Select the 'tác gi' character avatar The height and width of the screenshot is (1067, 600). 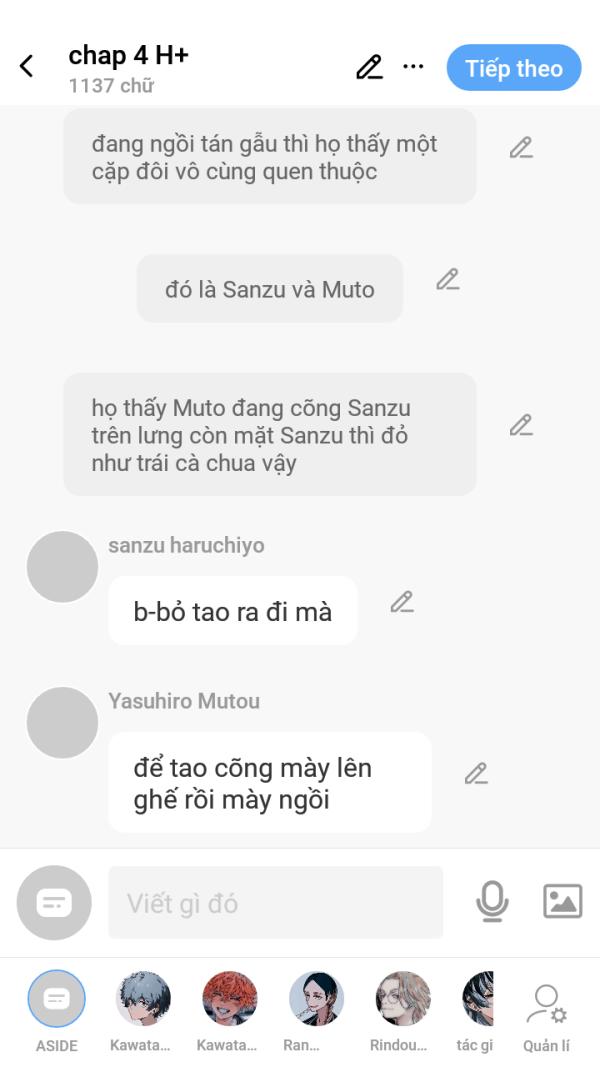(x=478, y=999)
